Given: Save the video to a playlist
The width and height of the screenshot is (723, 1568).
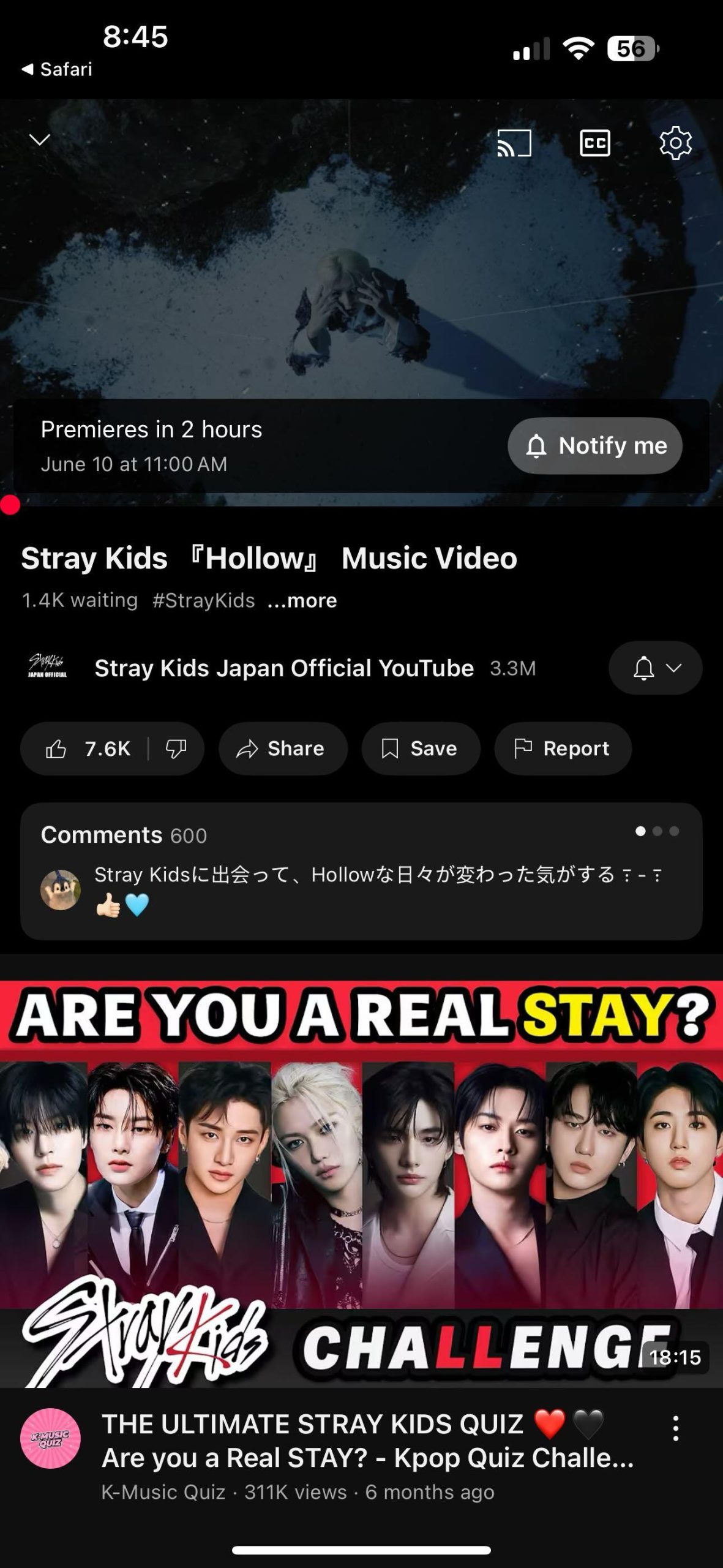Looking at the screenshot, I should click(x=421, y=748).
